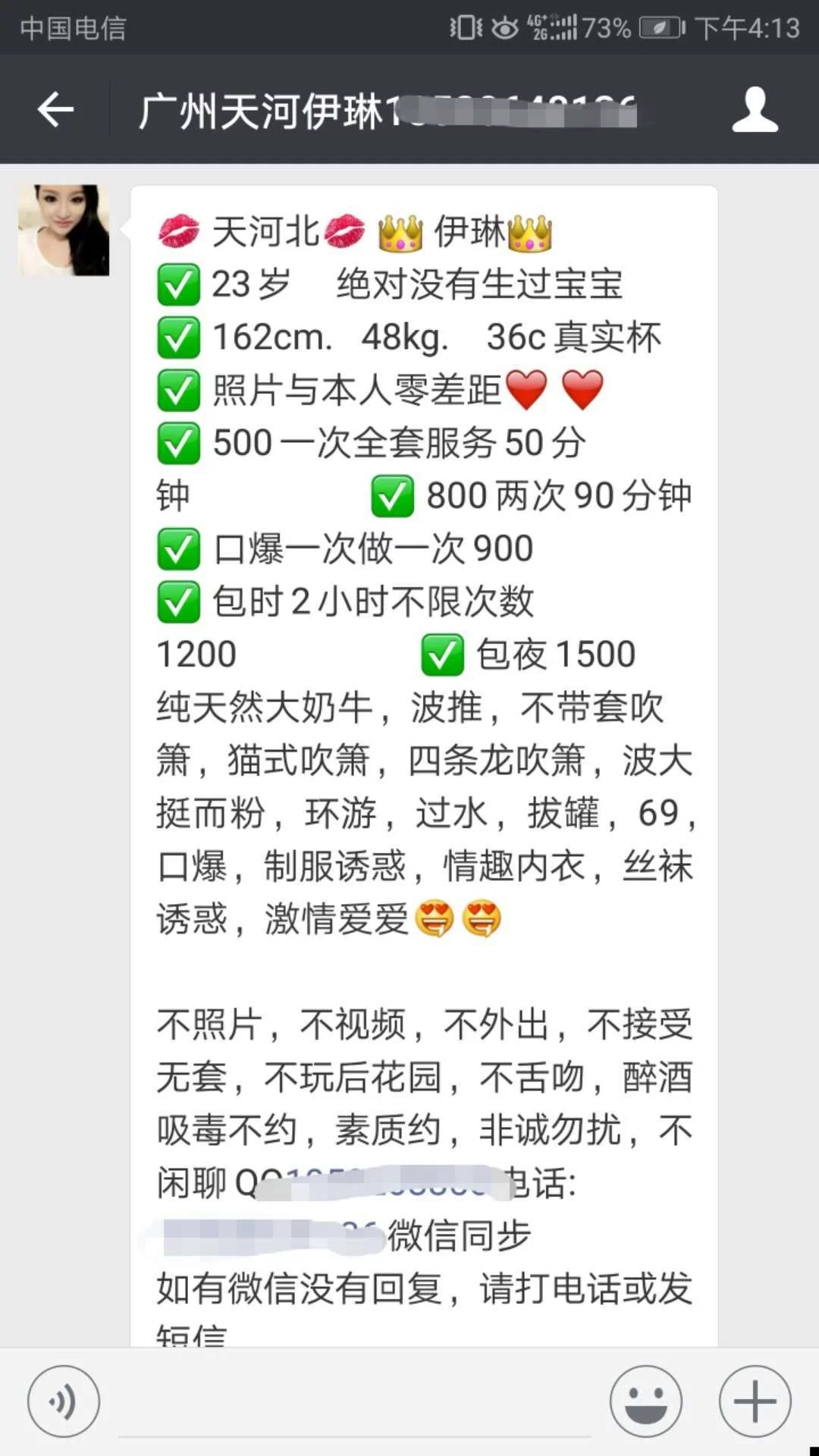
Task: Tap the plus icon to open attachments
Action: tap(755, 1401)
